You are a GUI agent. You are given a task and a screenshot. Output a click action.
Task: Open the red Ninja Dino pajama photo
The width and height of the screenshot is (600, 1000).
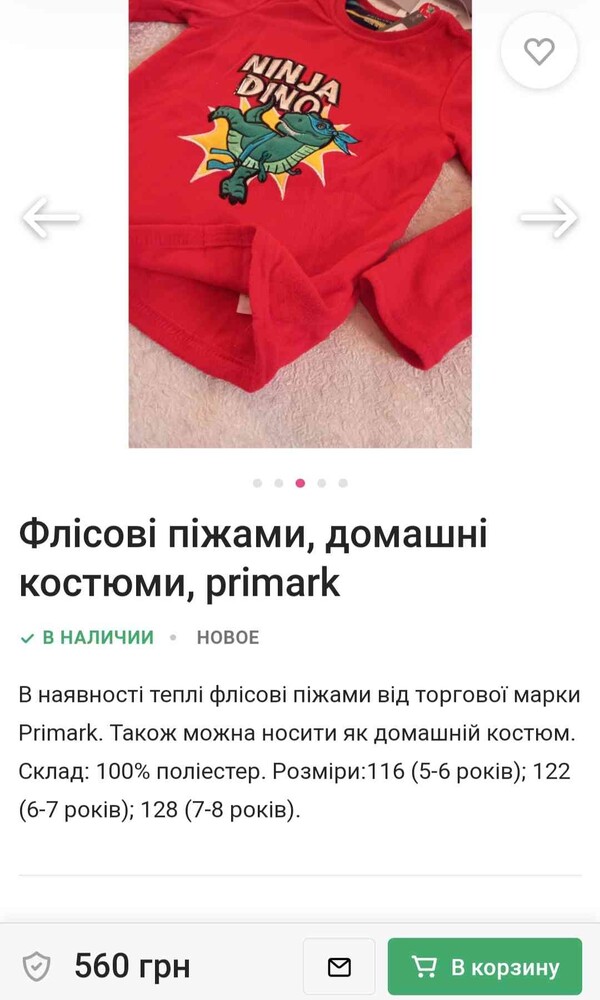tap(300, 220)
